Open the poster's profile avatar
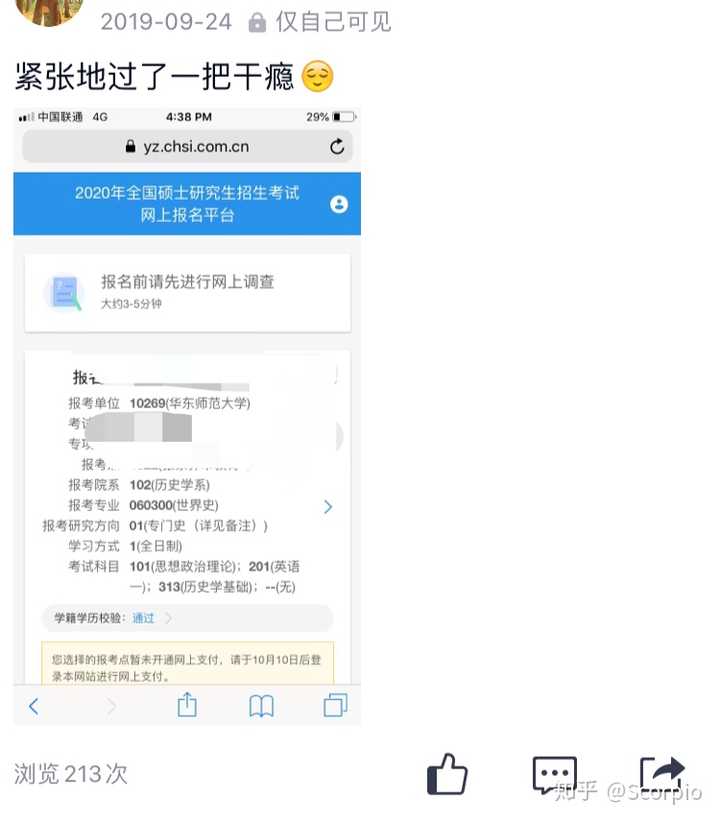The image size is (720, 824). [x=48, y=11]
